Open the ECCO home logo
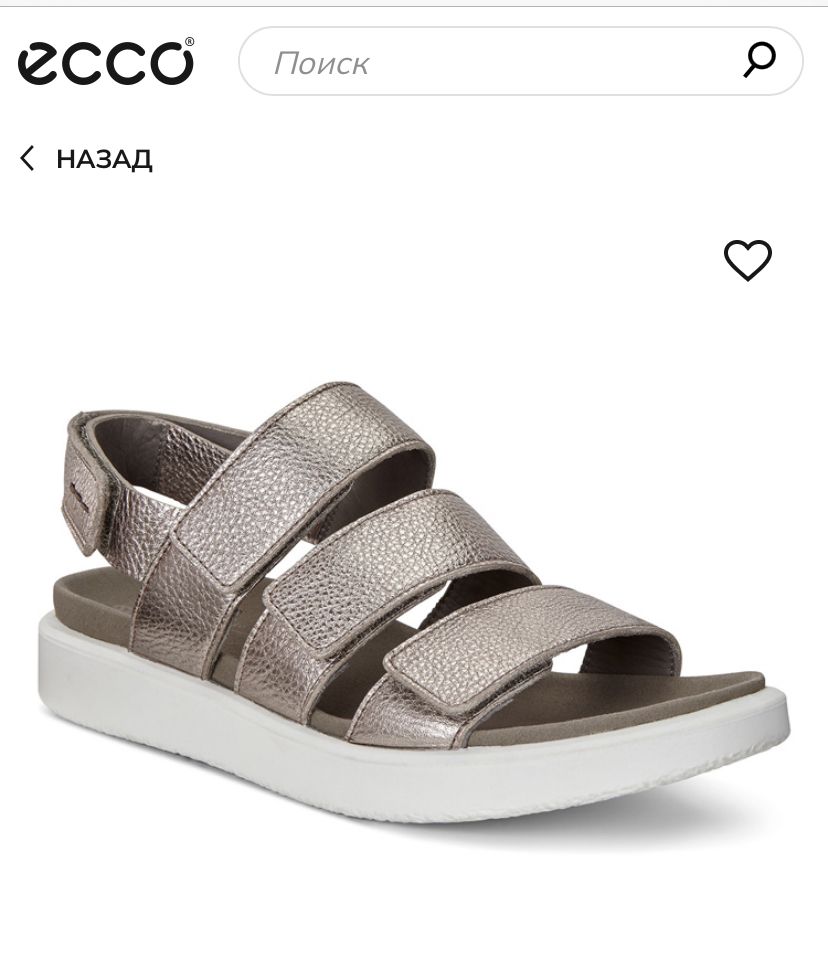The image size is (828, 968). point(106,62)
